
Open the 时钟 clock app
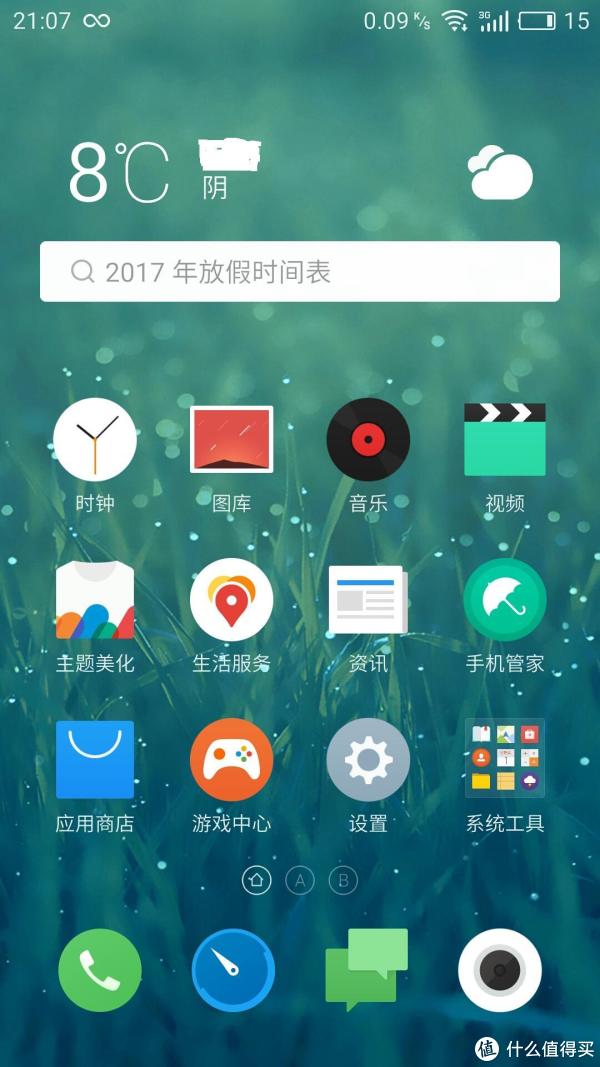(x=95, y=441)
